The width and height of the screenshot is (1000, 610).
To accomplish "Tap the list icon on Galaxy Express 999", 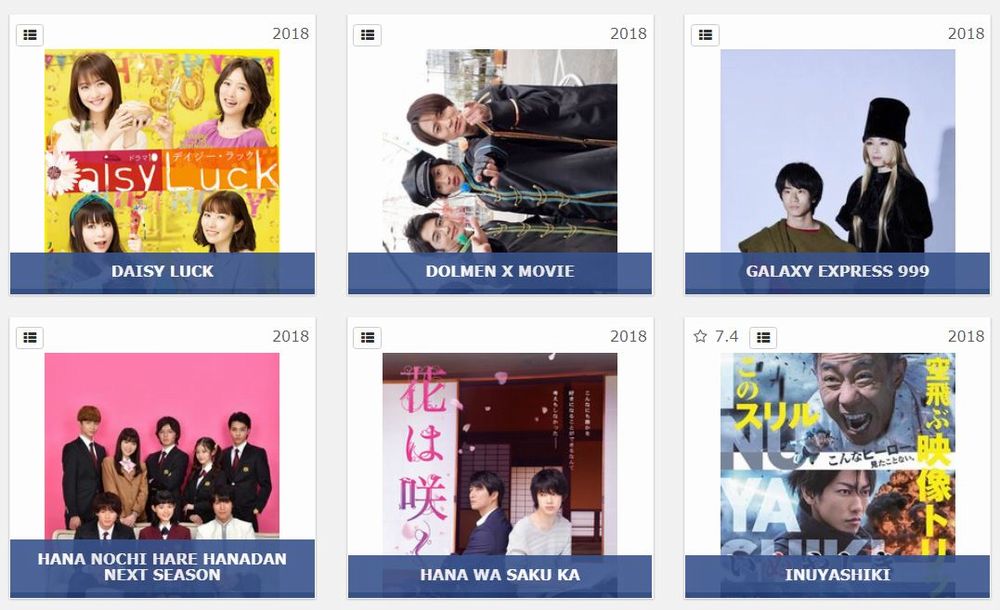I will tap(705, 34).
